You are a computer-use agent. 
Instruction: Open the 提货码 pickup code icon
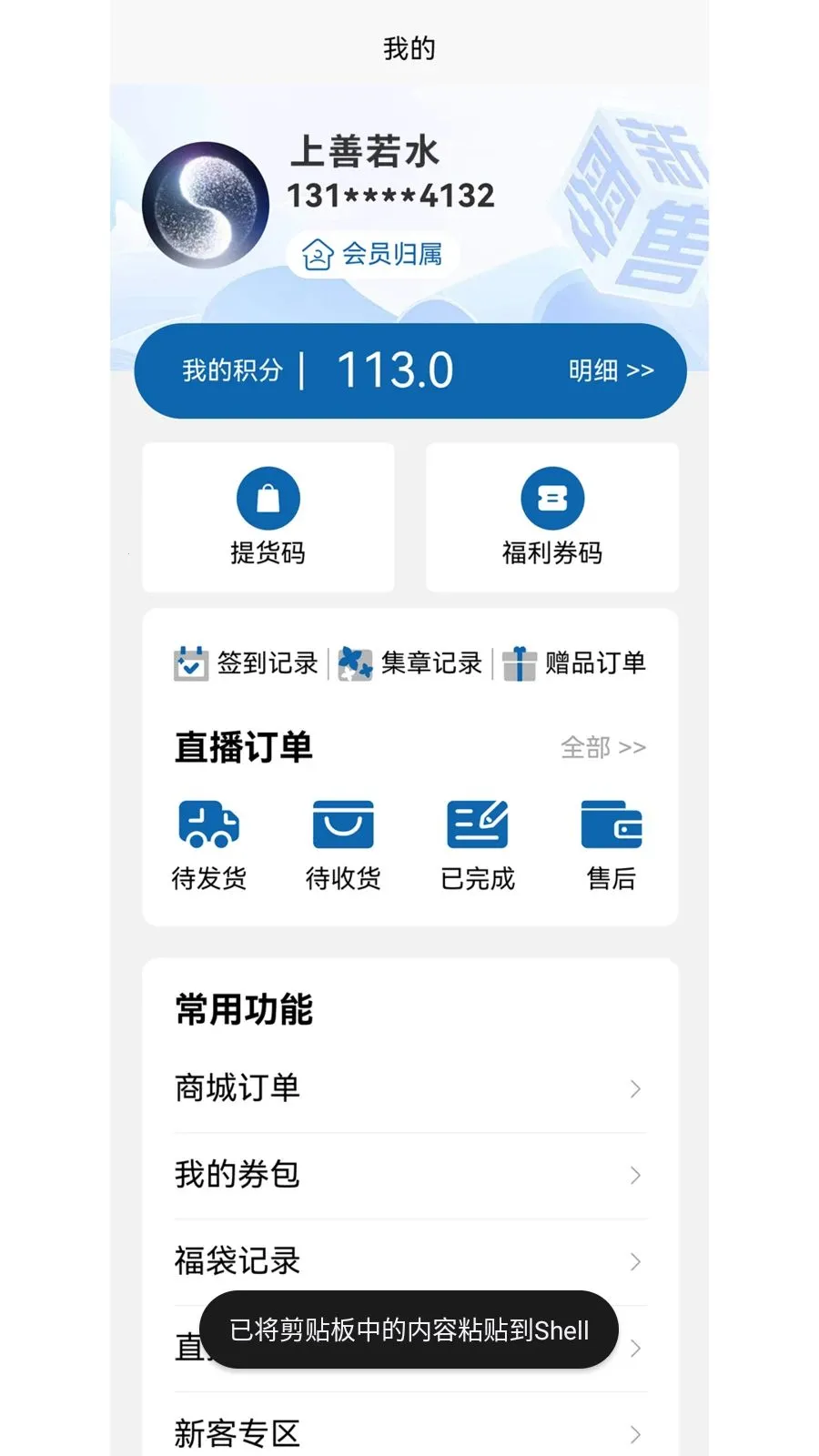(x=267, y=497)
